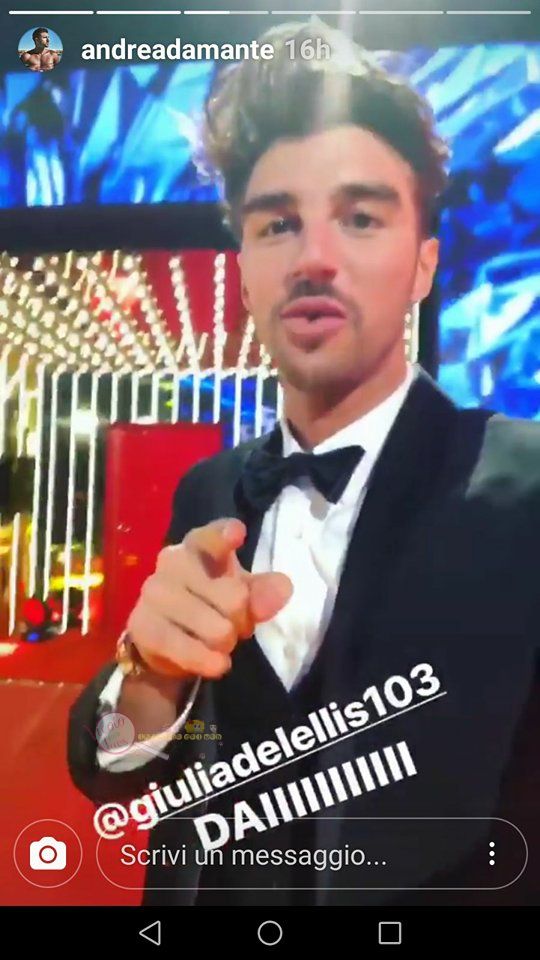Open the andreadamante username
This screenshot has height=960, width=540.
[x=178, y=50]
